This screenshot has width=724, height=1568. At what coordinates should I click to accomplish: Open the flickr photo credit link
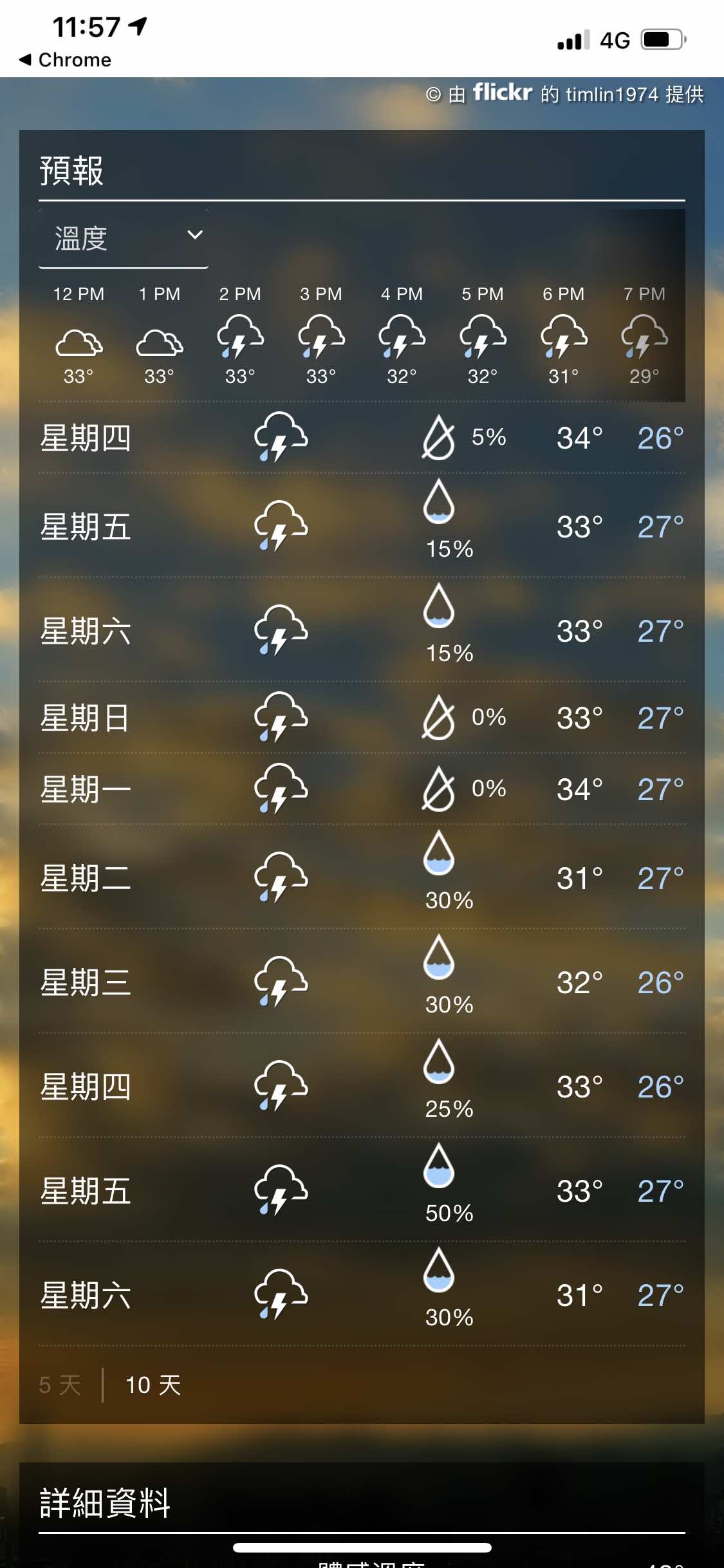(x=503, y=93)
